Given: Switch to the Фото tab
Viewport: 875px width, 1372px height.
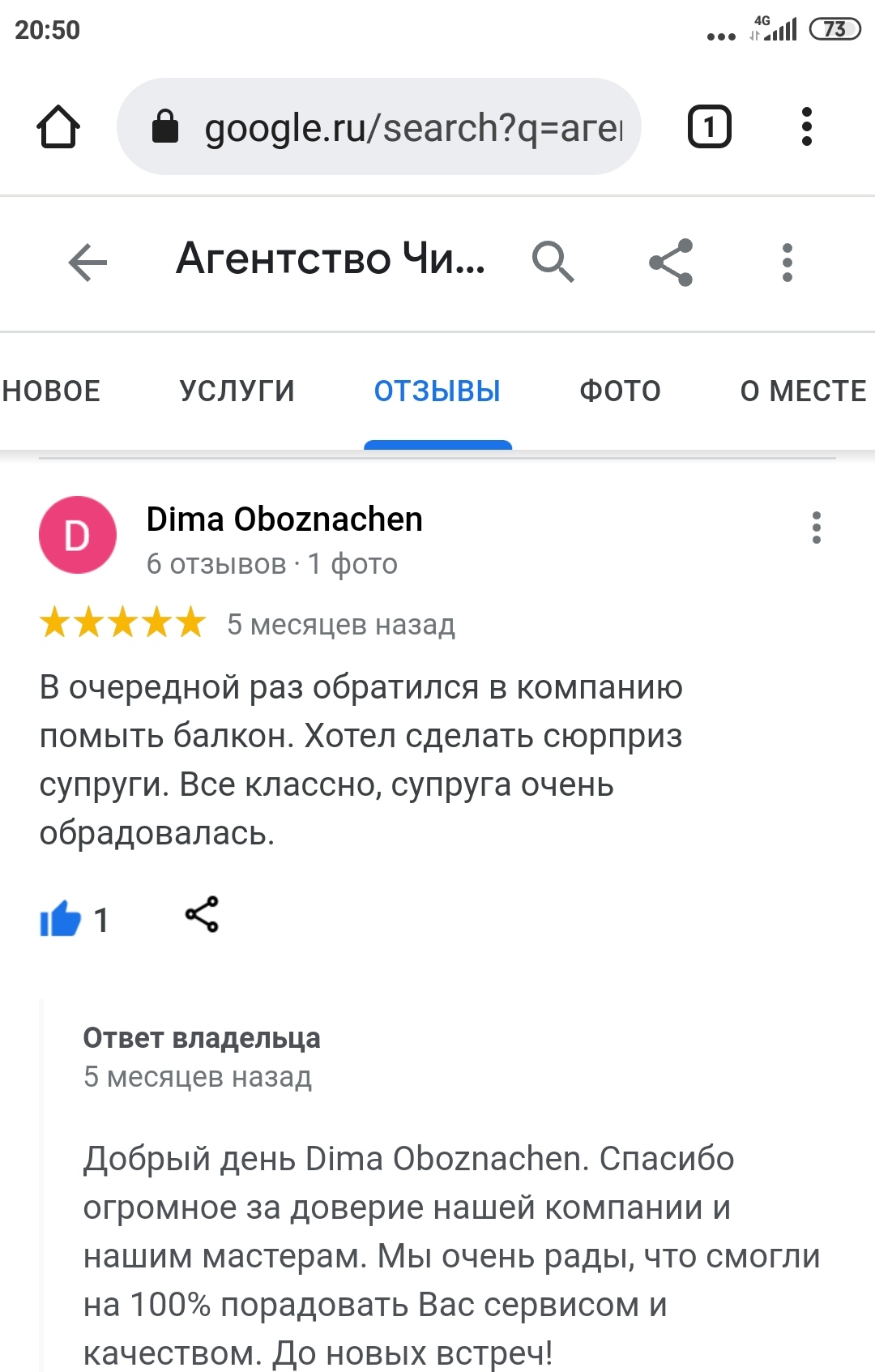Looking at the screenshot, I should tap(620, 391).
